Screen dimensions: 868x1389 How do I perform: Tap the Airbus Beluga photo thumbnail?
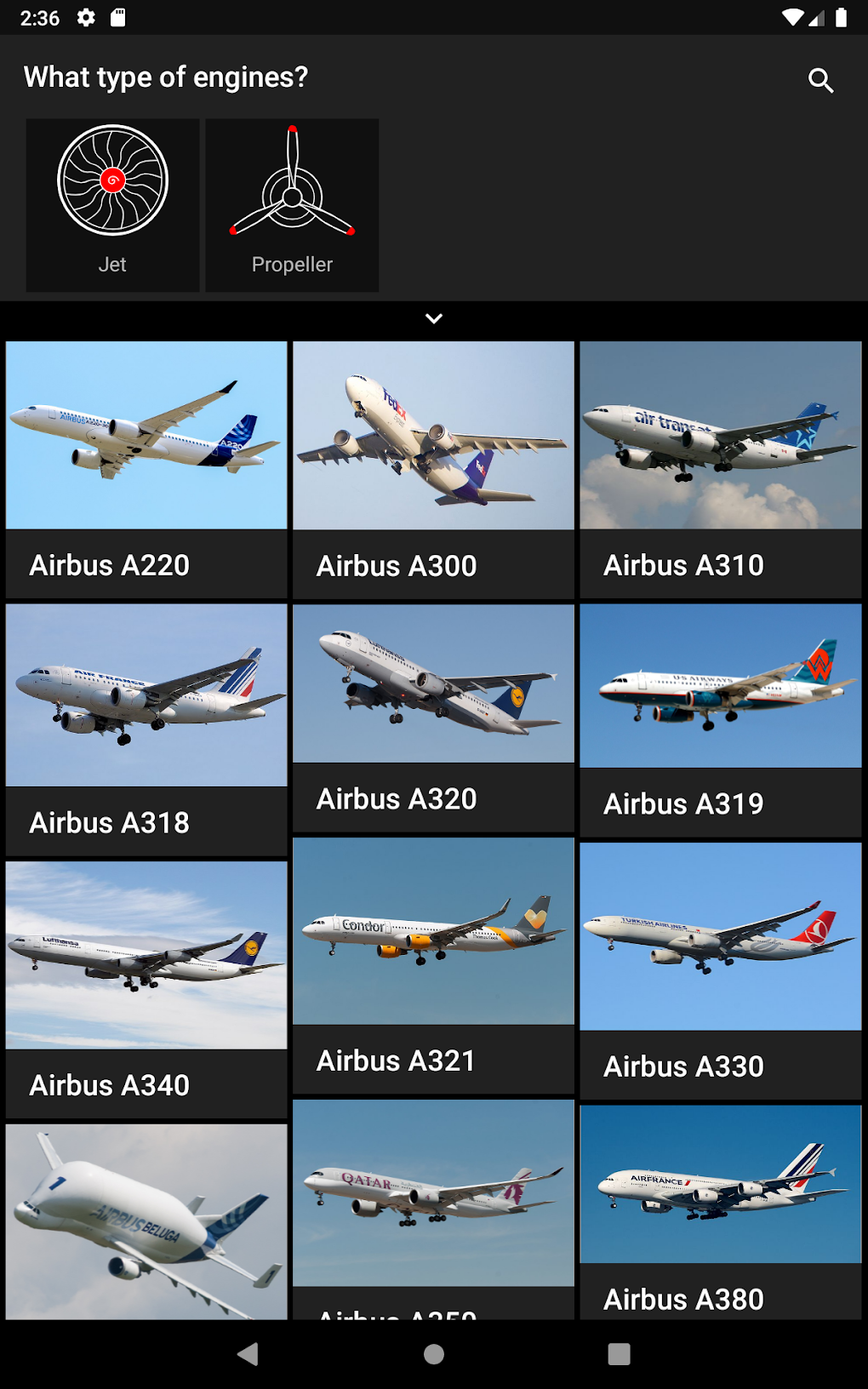click(x=146, y=1221)
